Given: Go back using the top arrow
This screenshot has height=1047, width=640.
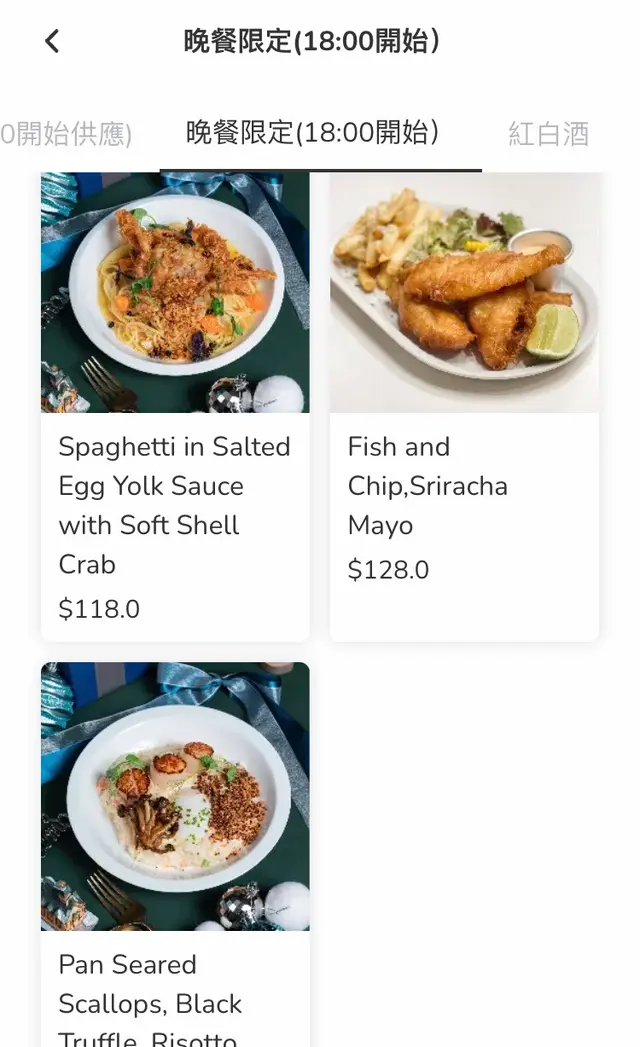Looking at the screenshot, I should coord(52,41).
